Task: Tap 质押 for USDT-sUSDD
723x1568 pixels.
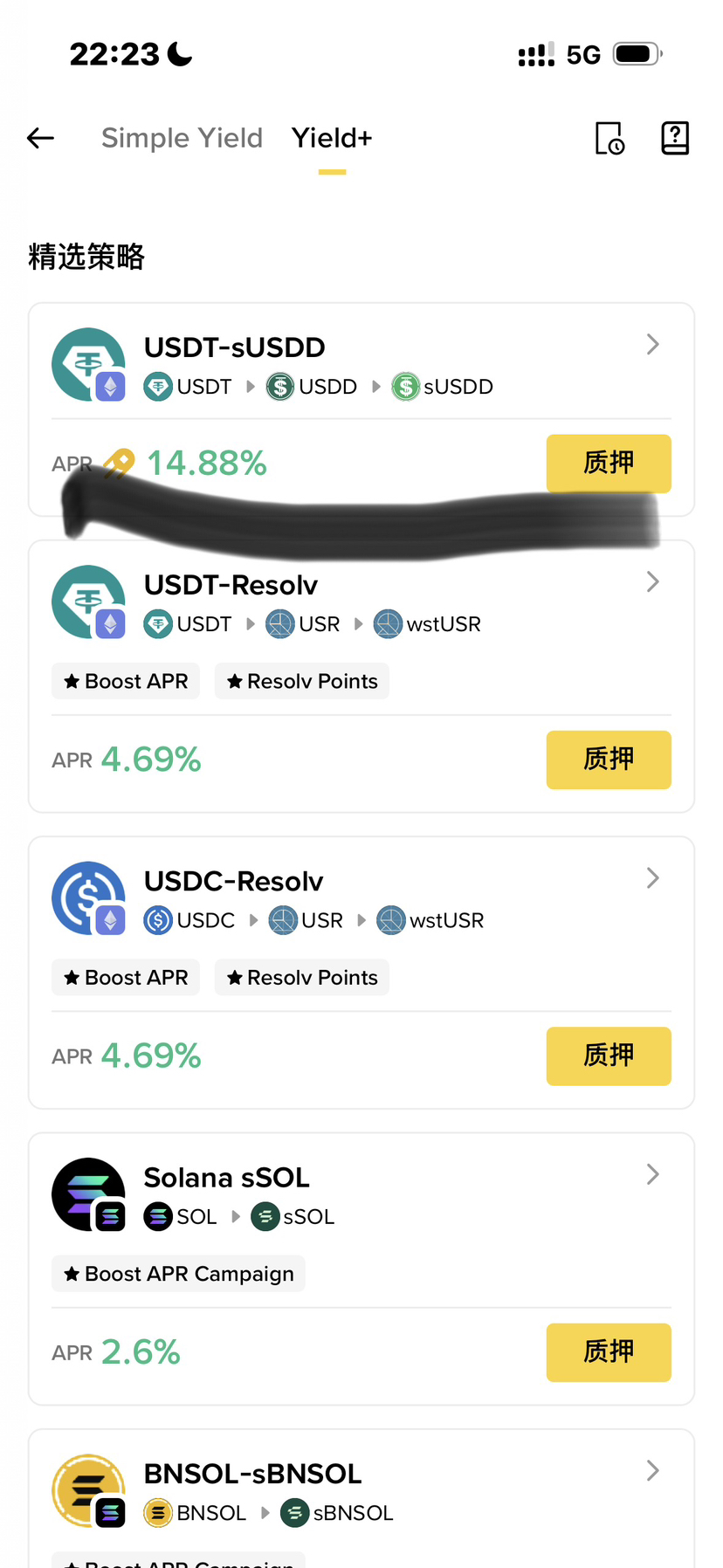Action: tap(609, 463)
